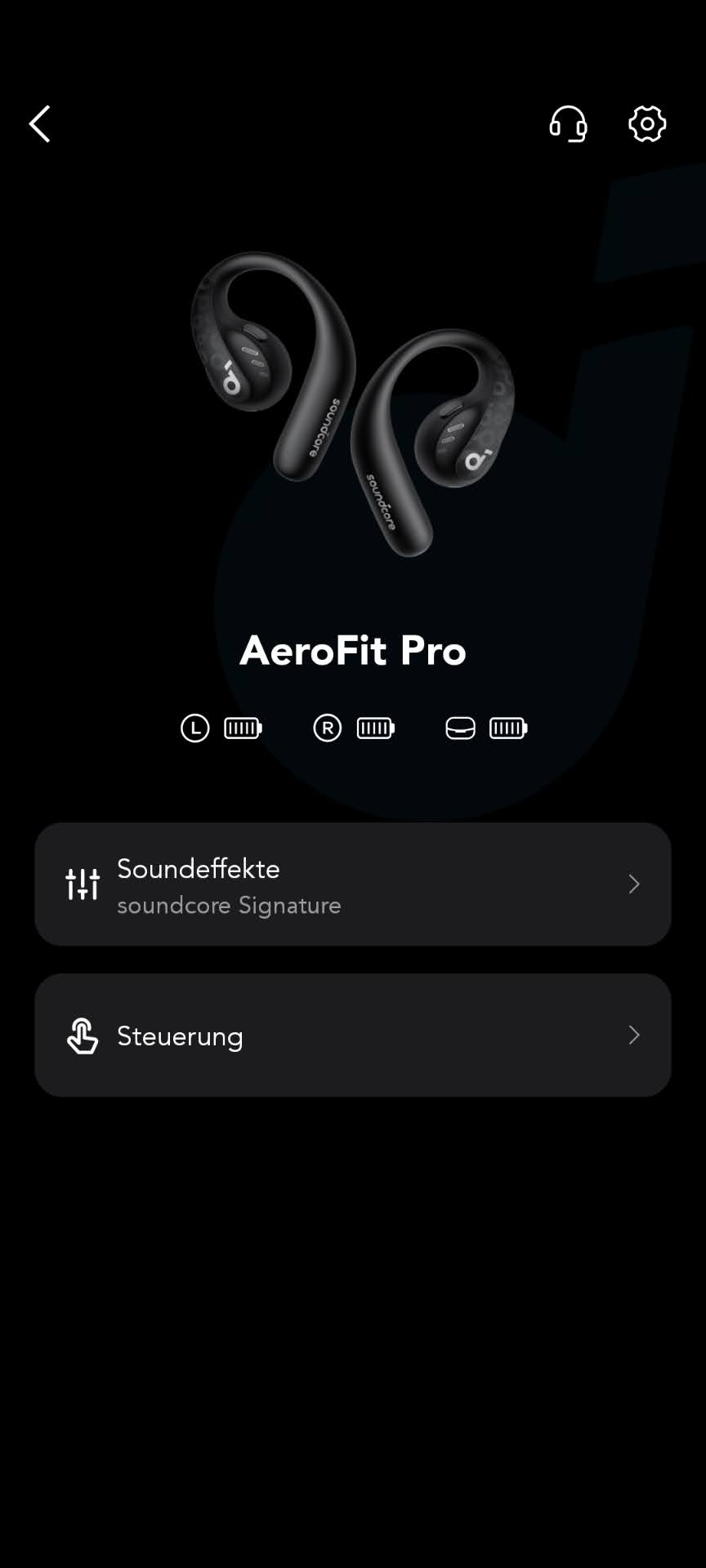
Task: Open the Steuerung controls menu
Action: pyautogui.click(x=353, y=1036)
